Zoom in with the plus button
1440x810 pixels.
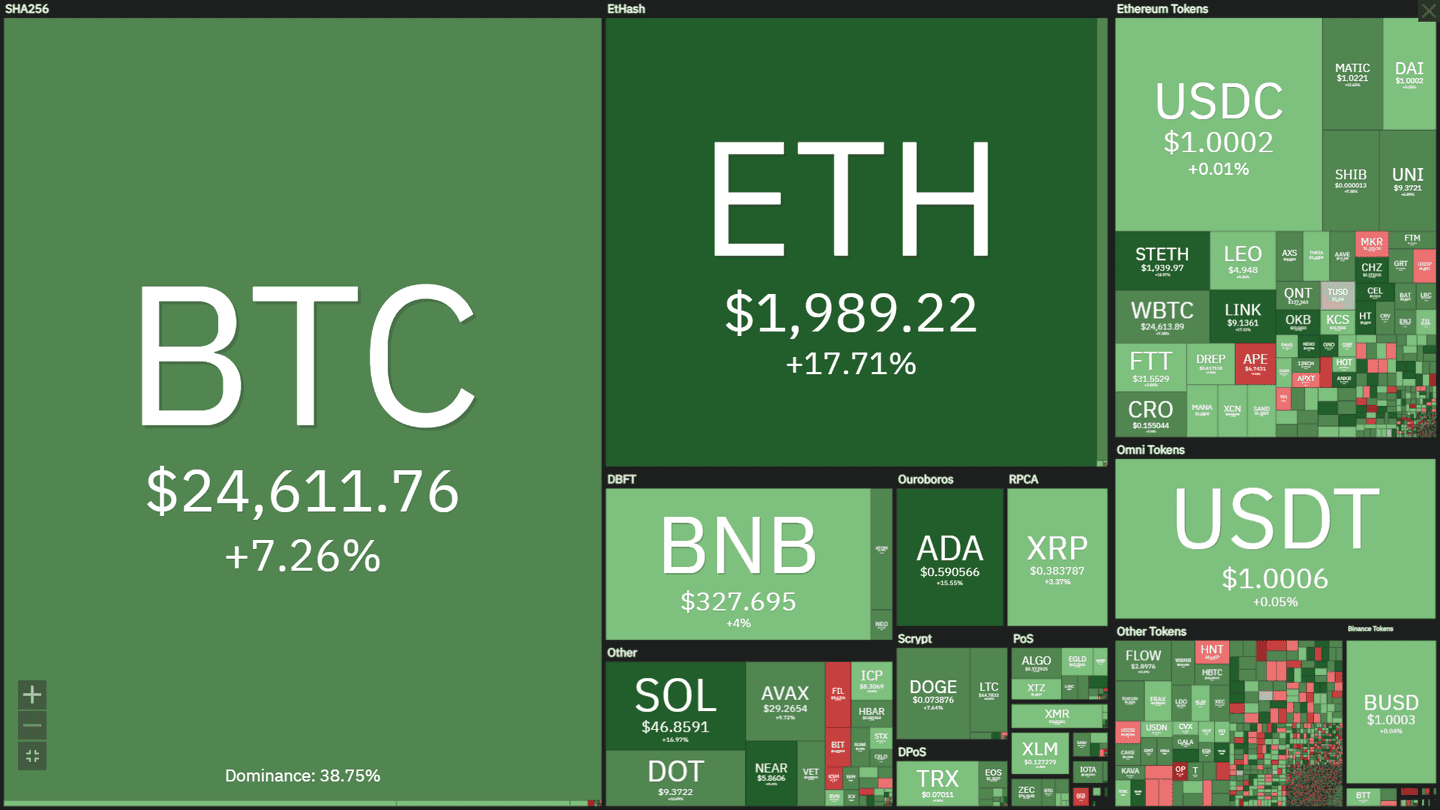coord(32,694)
